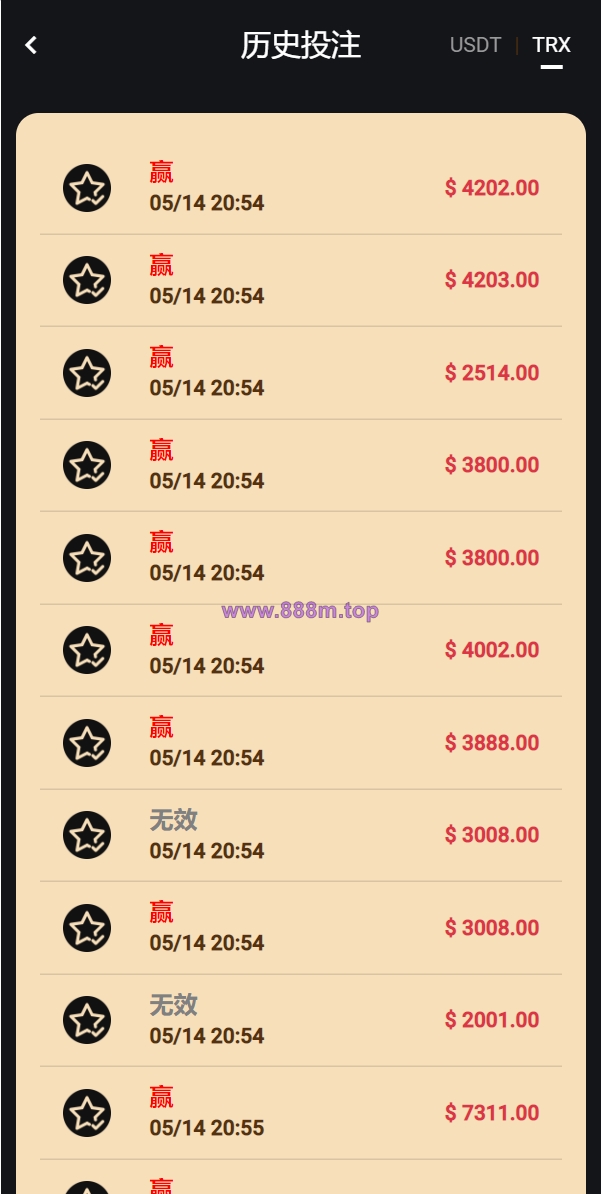View the $ 2514.00 bet entry

301,373
